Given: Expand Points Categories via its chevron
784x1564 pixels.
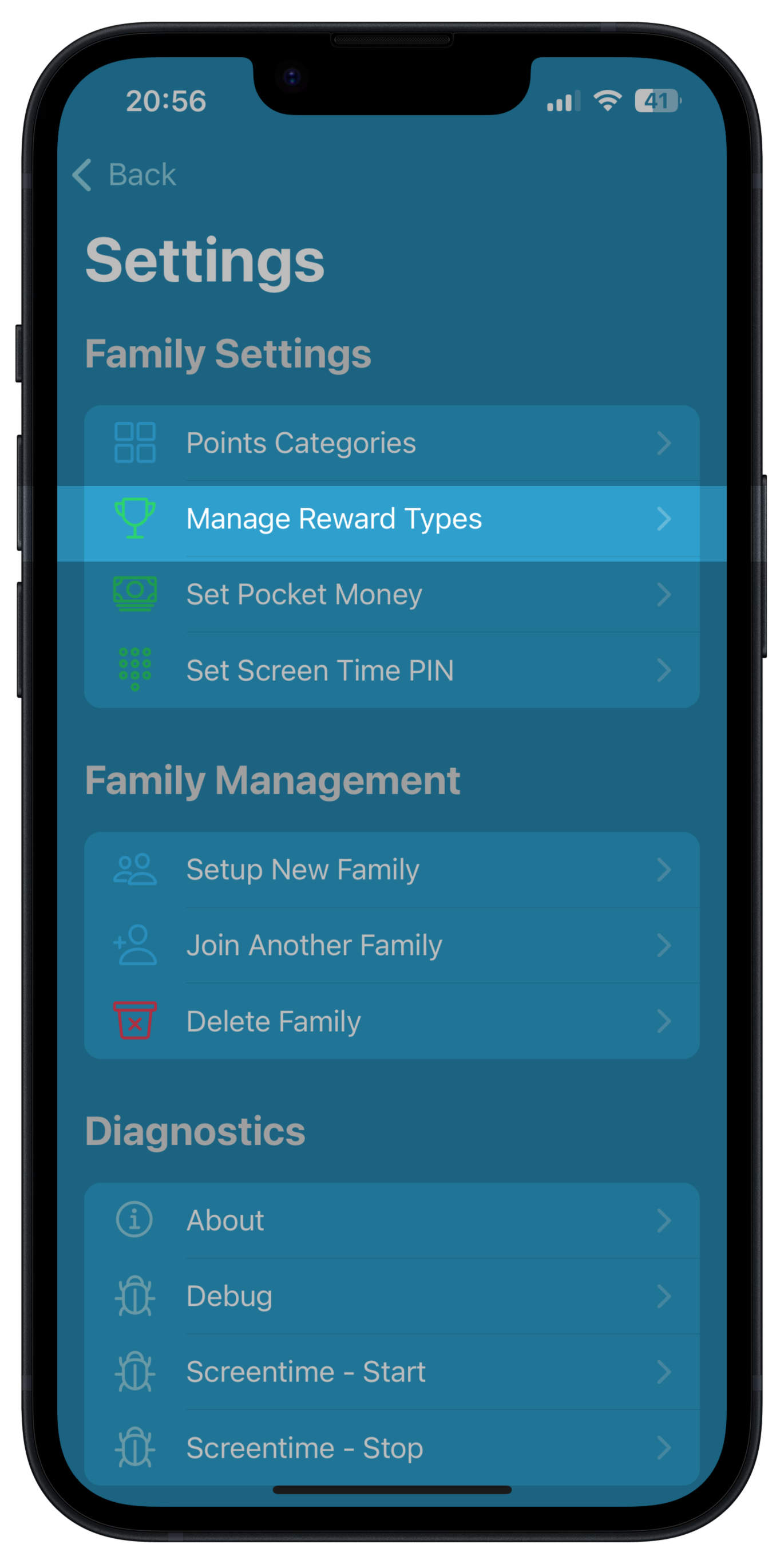Looking at the screenshot, I should coord(665,443).
